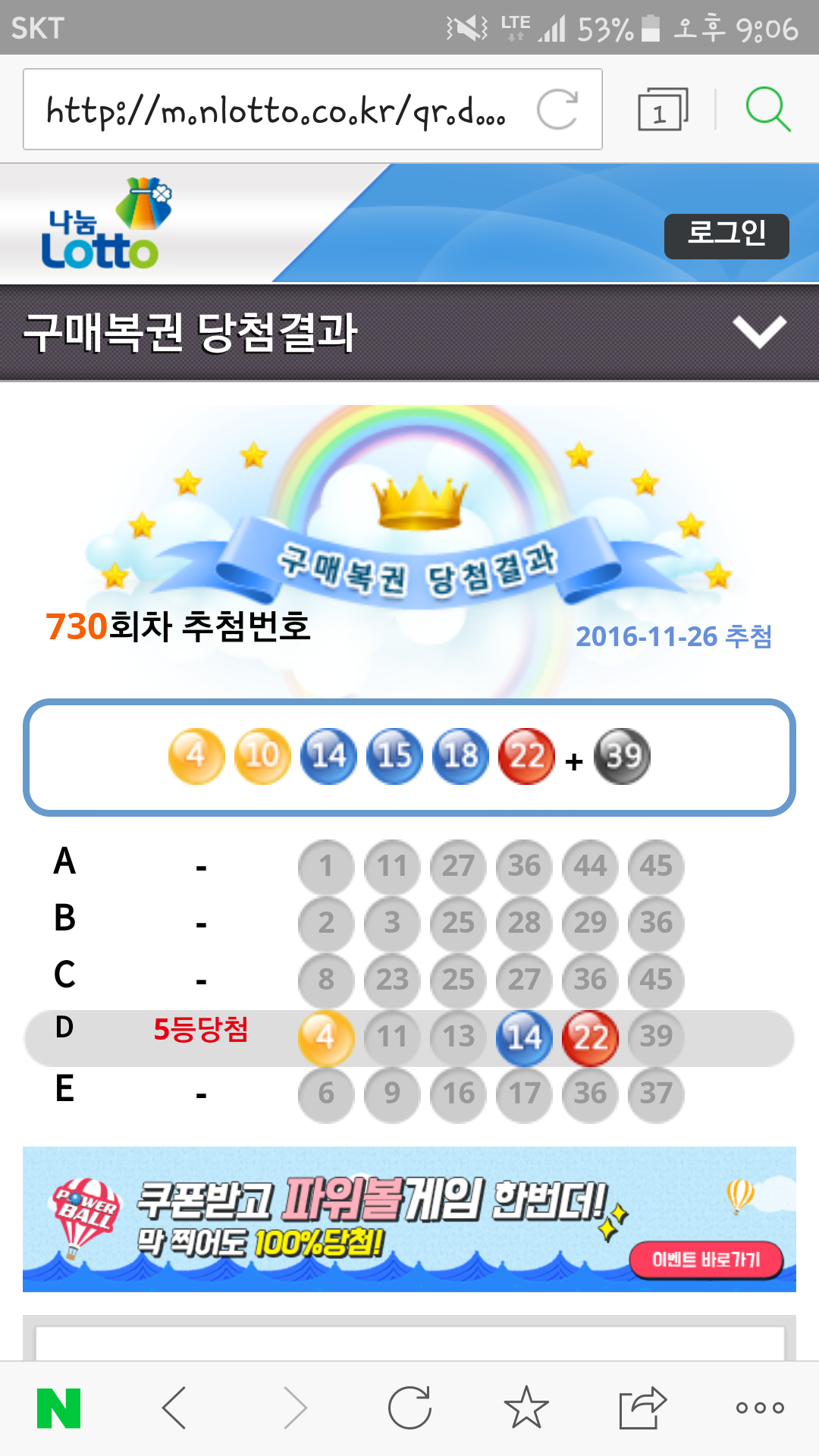Viewport: 819px width, 1456px height.
Task: Bookmark this page with star icon
Action: [526, 1408]
